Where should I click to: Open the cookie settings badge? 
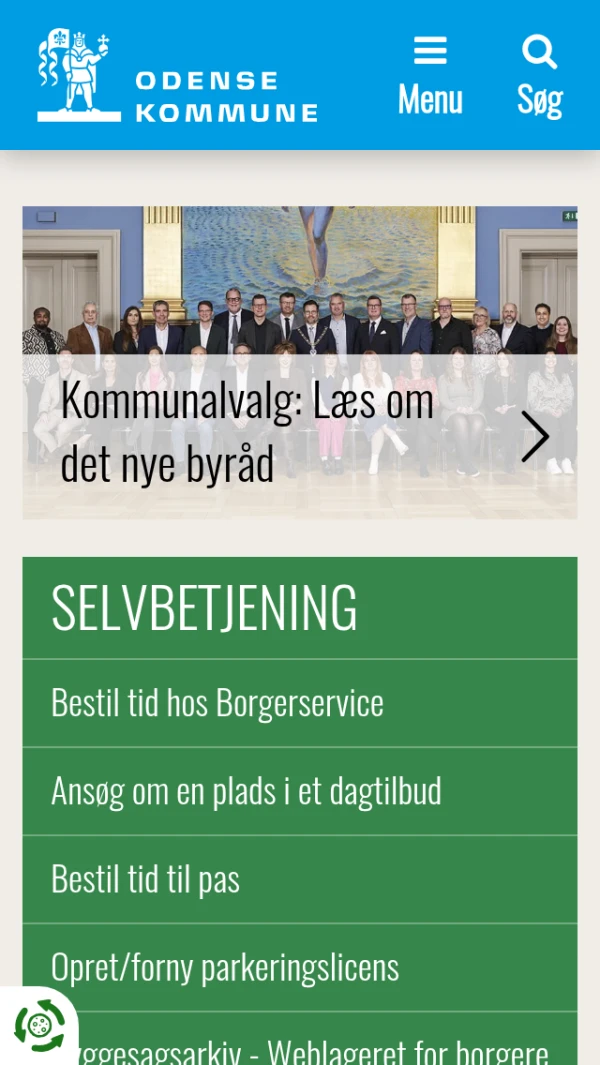click(x=38, y=1026)
